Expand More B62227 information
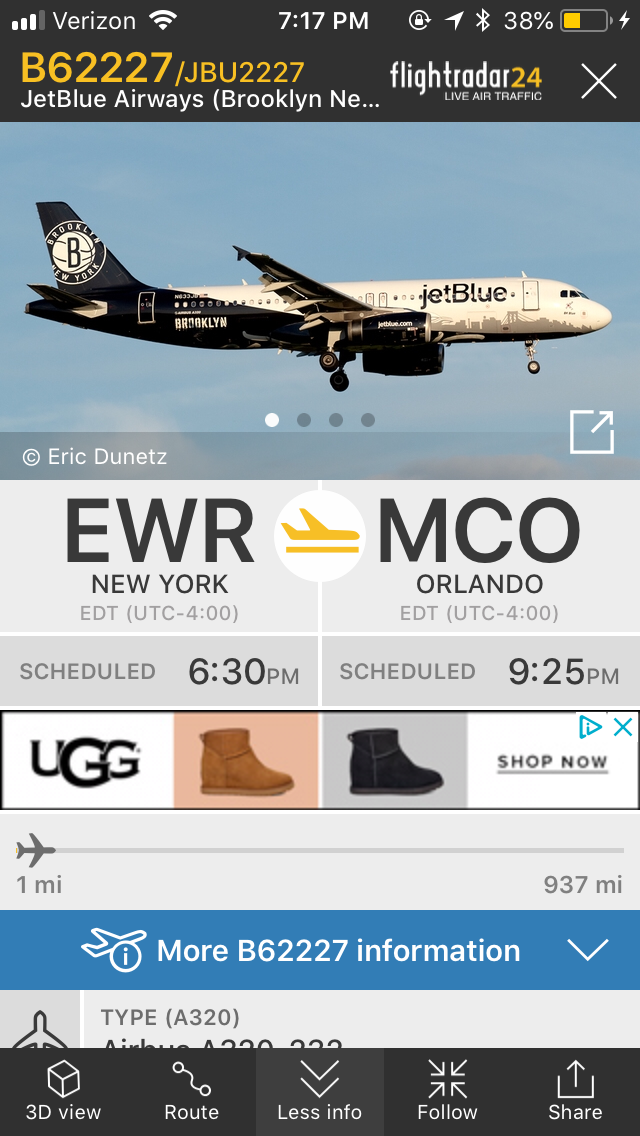 [x=320, y=950]
